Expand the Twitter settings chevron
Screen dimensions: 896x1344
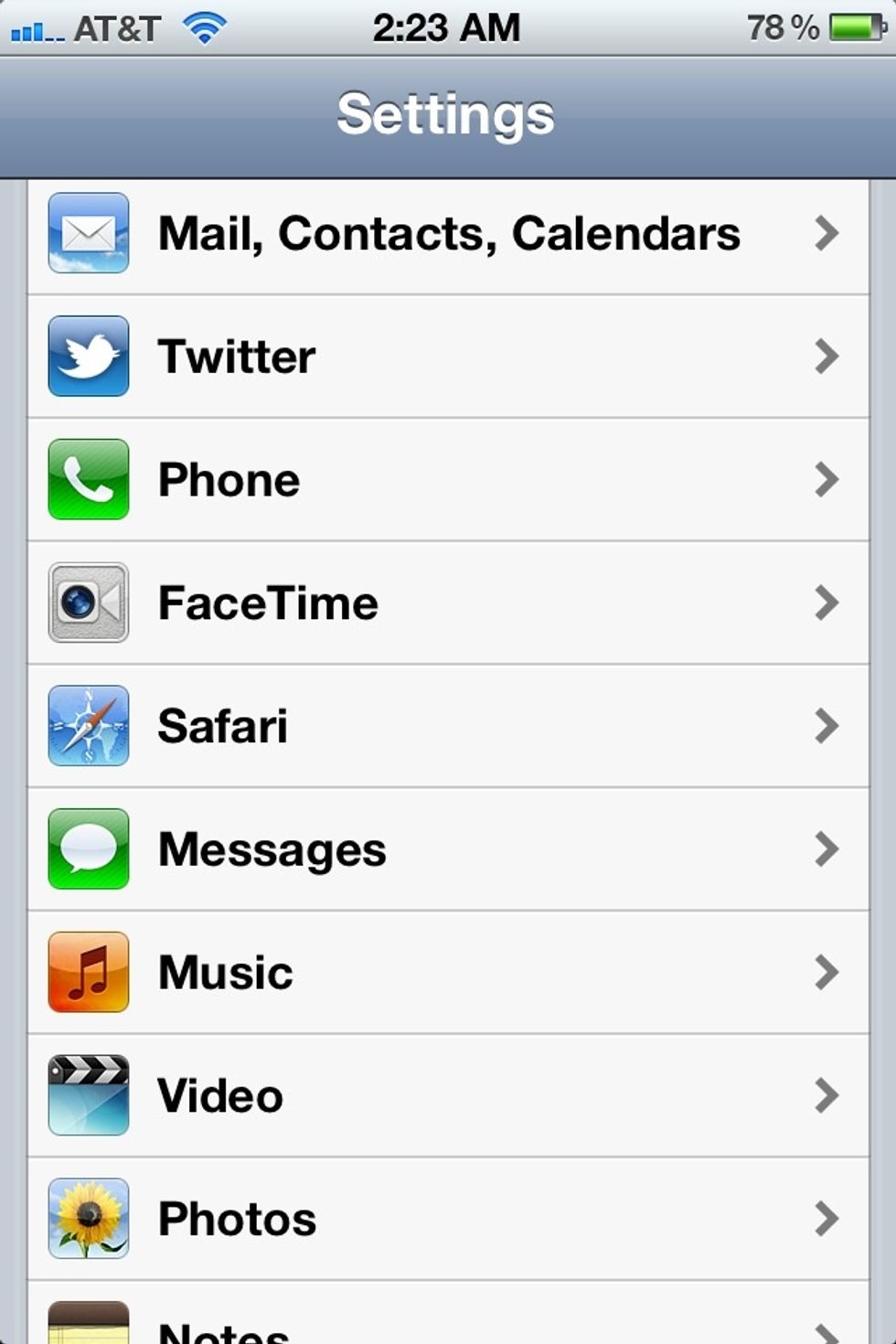tap(826, 356)
